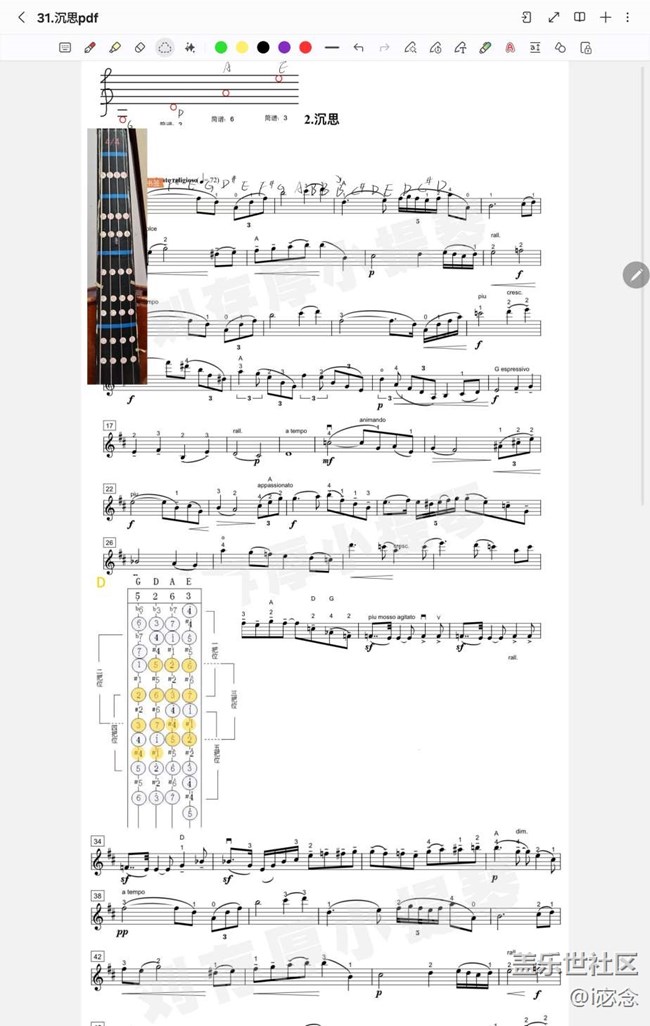Viewport: 650px width, 1026px height.
Task: Change the pen line thickness
Action: tap(332, 47)
